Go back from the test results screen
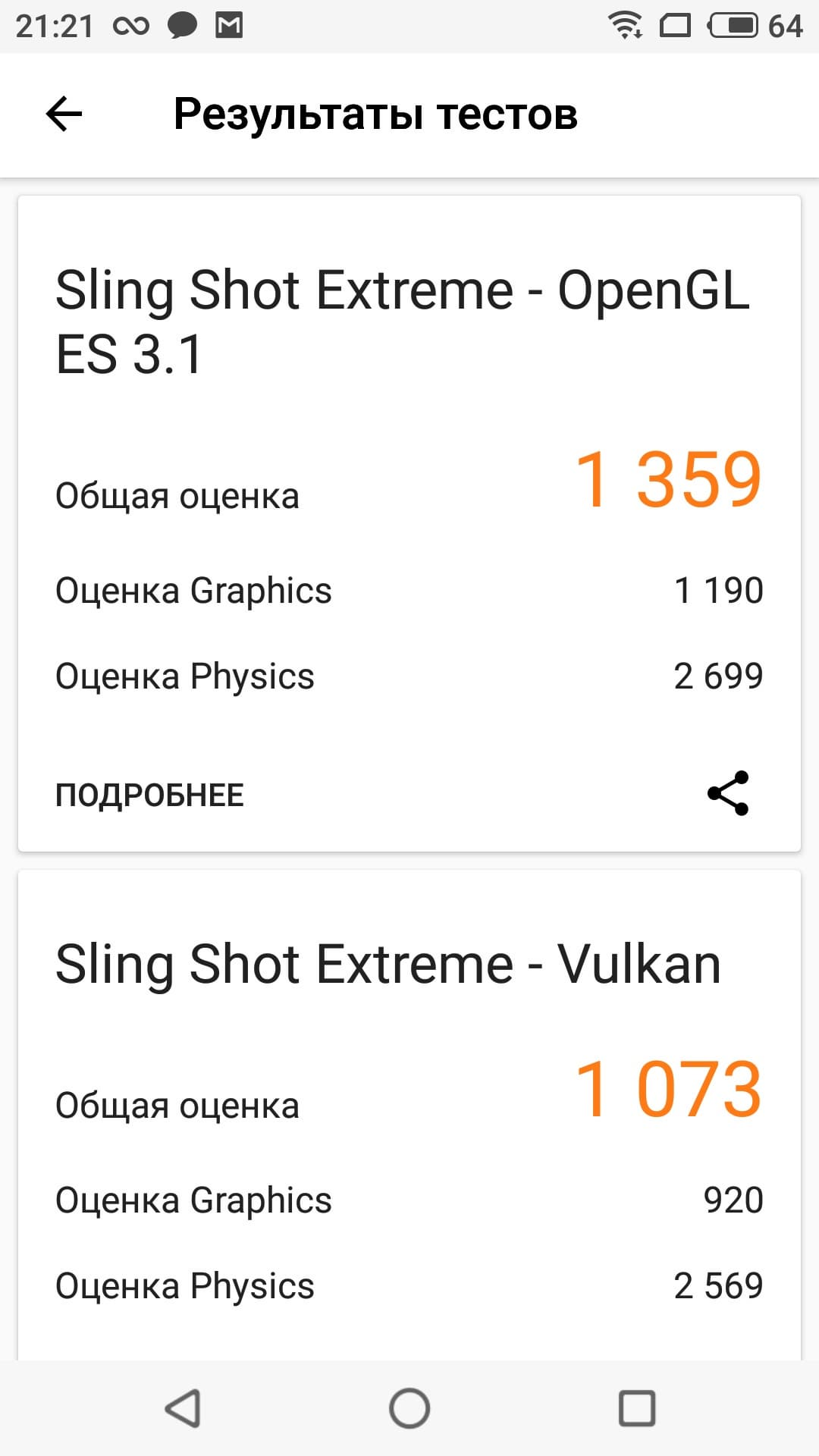819x1456 pixels. 64,115
